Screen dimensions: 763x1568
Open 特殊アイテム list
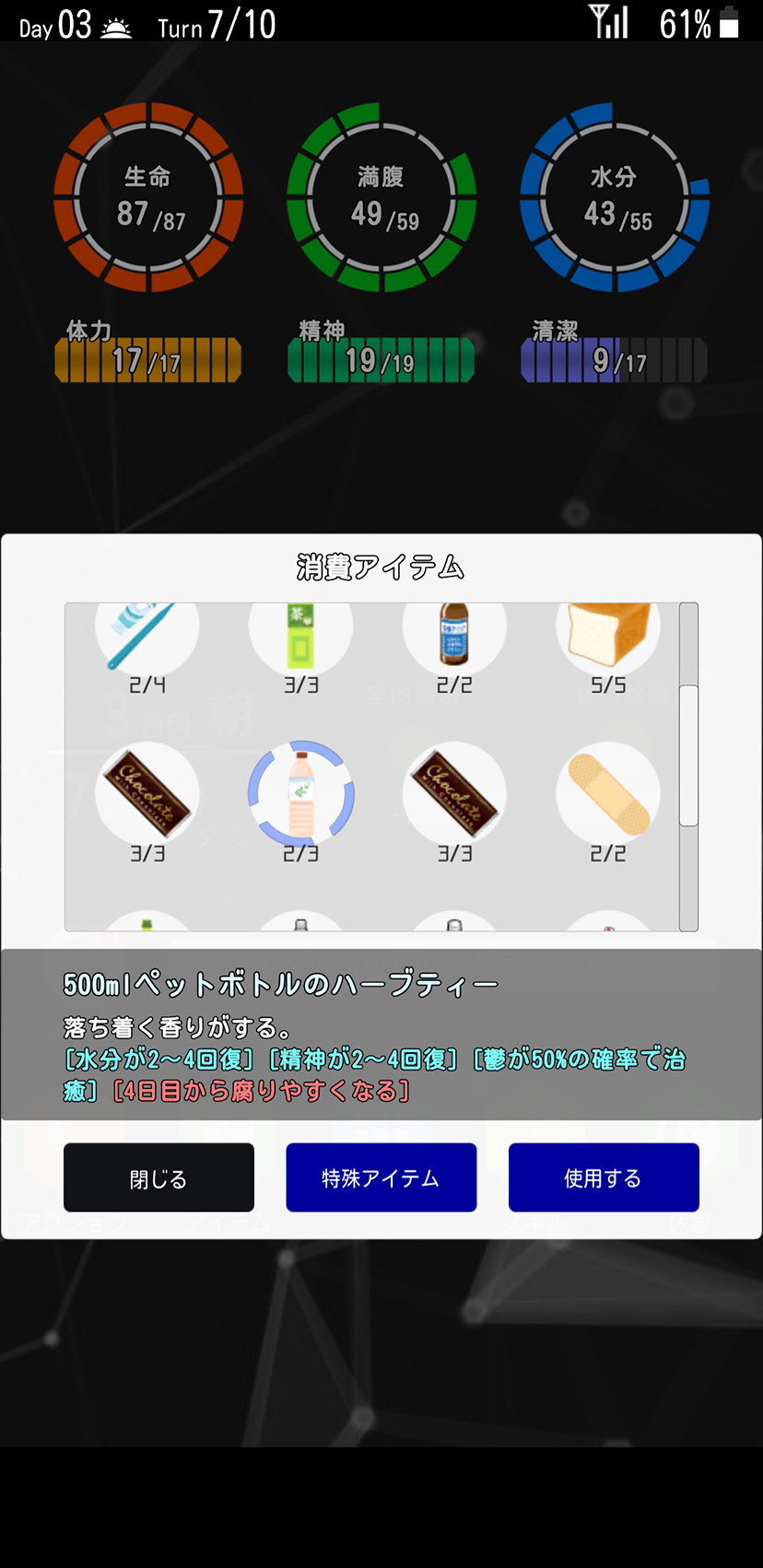pos(381,1177)
